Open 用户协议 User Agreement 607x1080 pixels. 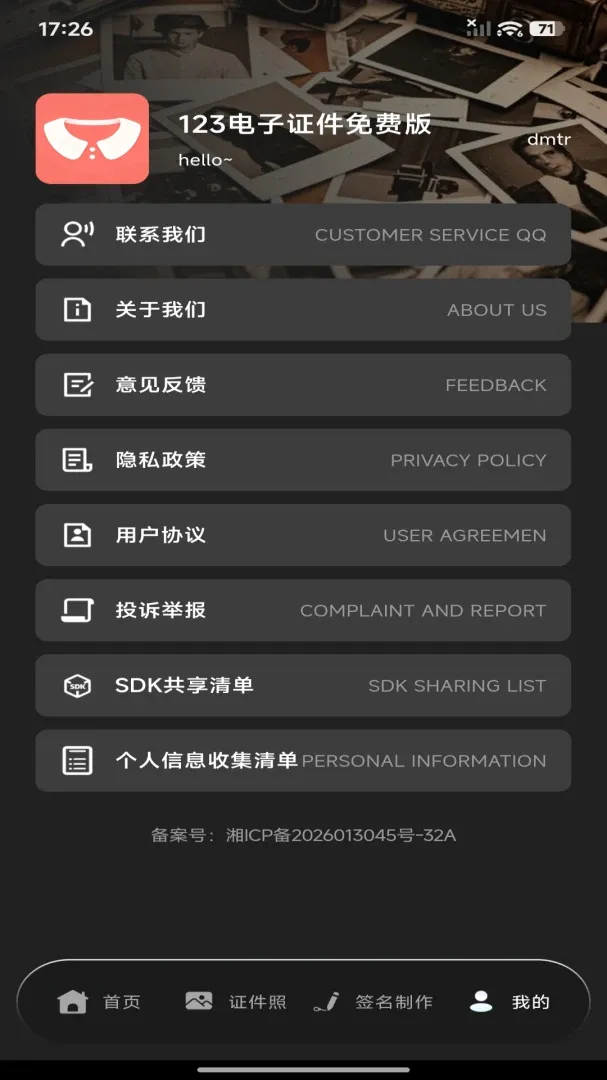click(303, 535)
